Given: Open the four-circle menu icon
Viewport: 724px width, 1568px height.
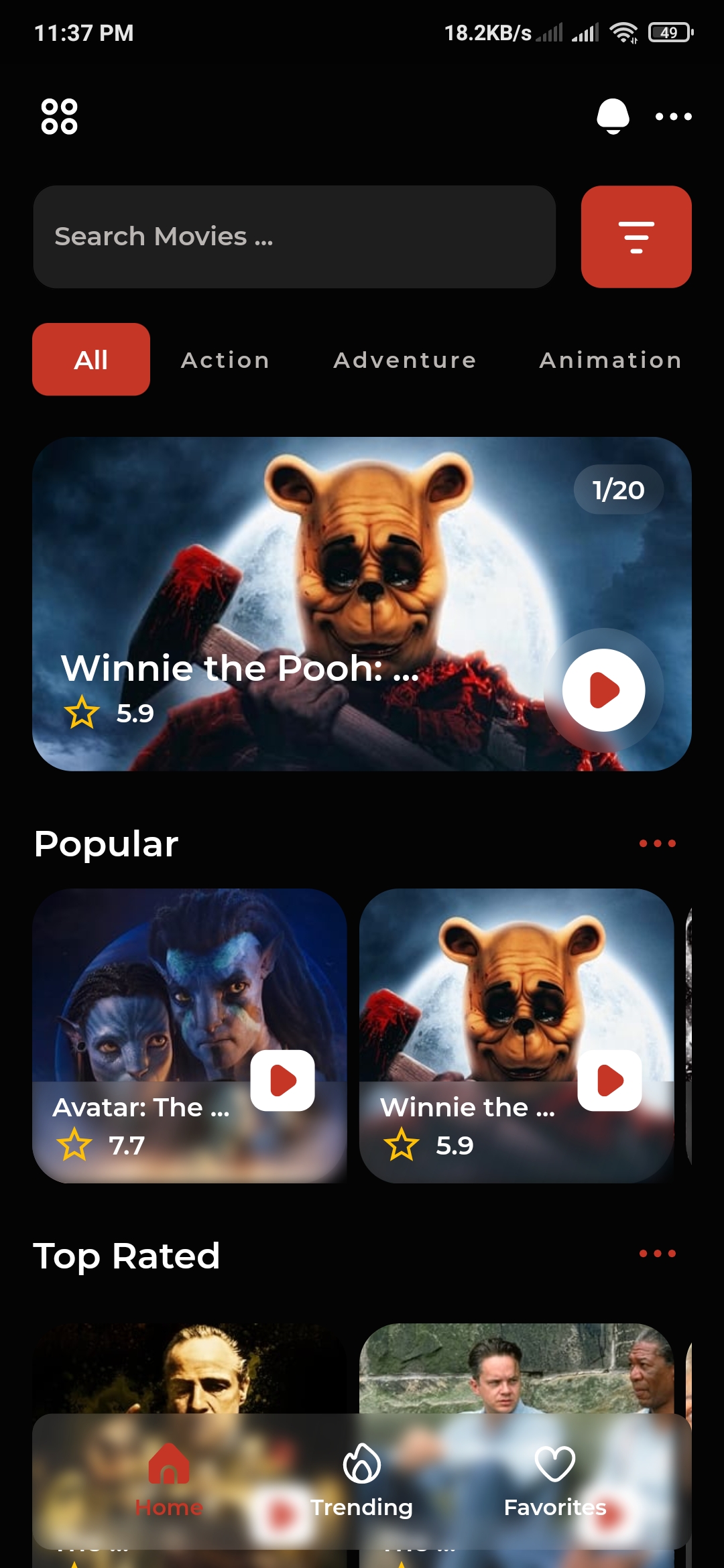Looking at the screenshot, I should coord(59,117).
